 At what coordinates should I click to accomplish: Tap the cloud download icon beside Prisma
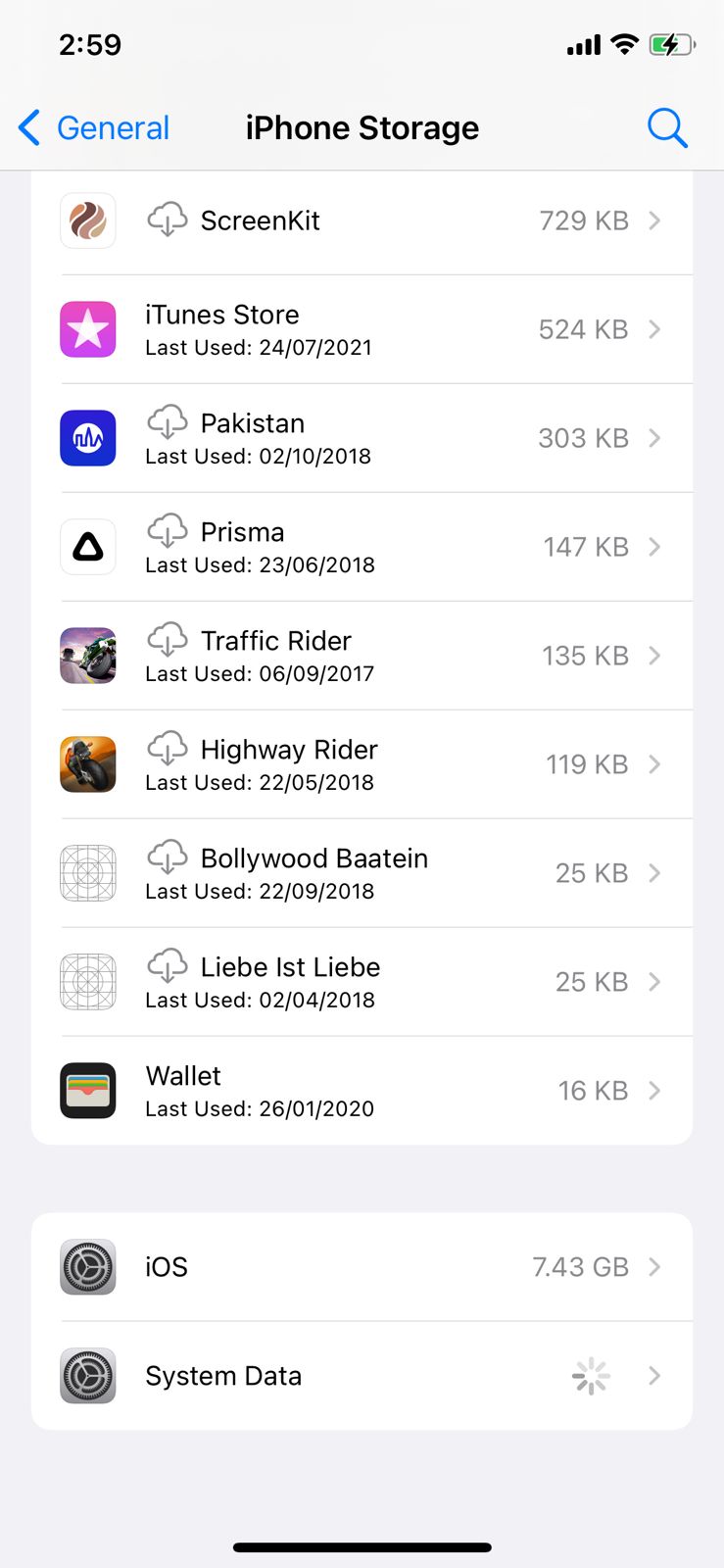(168, 531)
